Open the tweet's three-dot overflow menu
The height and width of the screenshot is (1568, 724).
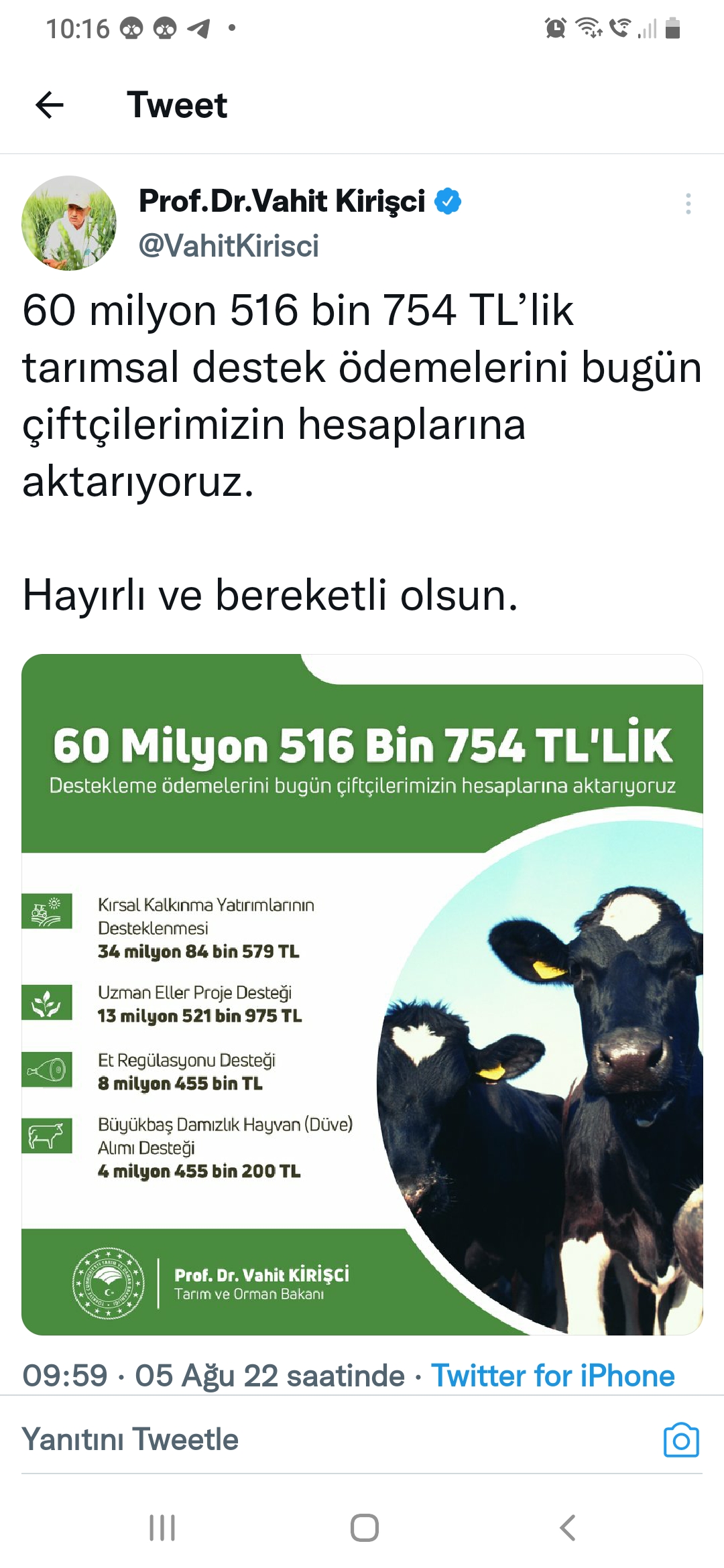(x=688, y=204)
